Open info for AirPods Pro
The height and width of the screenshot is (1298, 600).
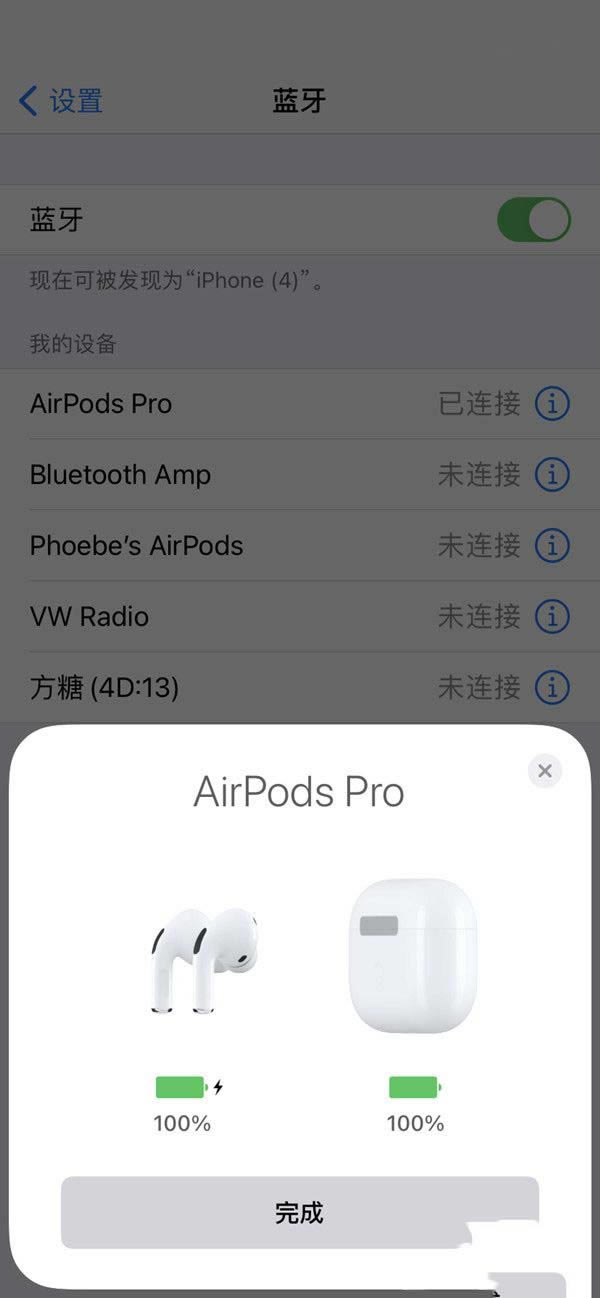point(552,404)
